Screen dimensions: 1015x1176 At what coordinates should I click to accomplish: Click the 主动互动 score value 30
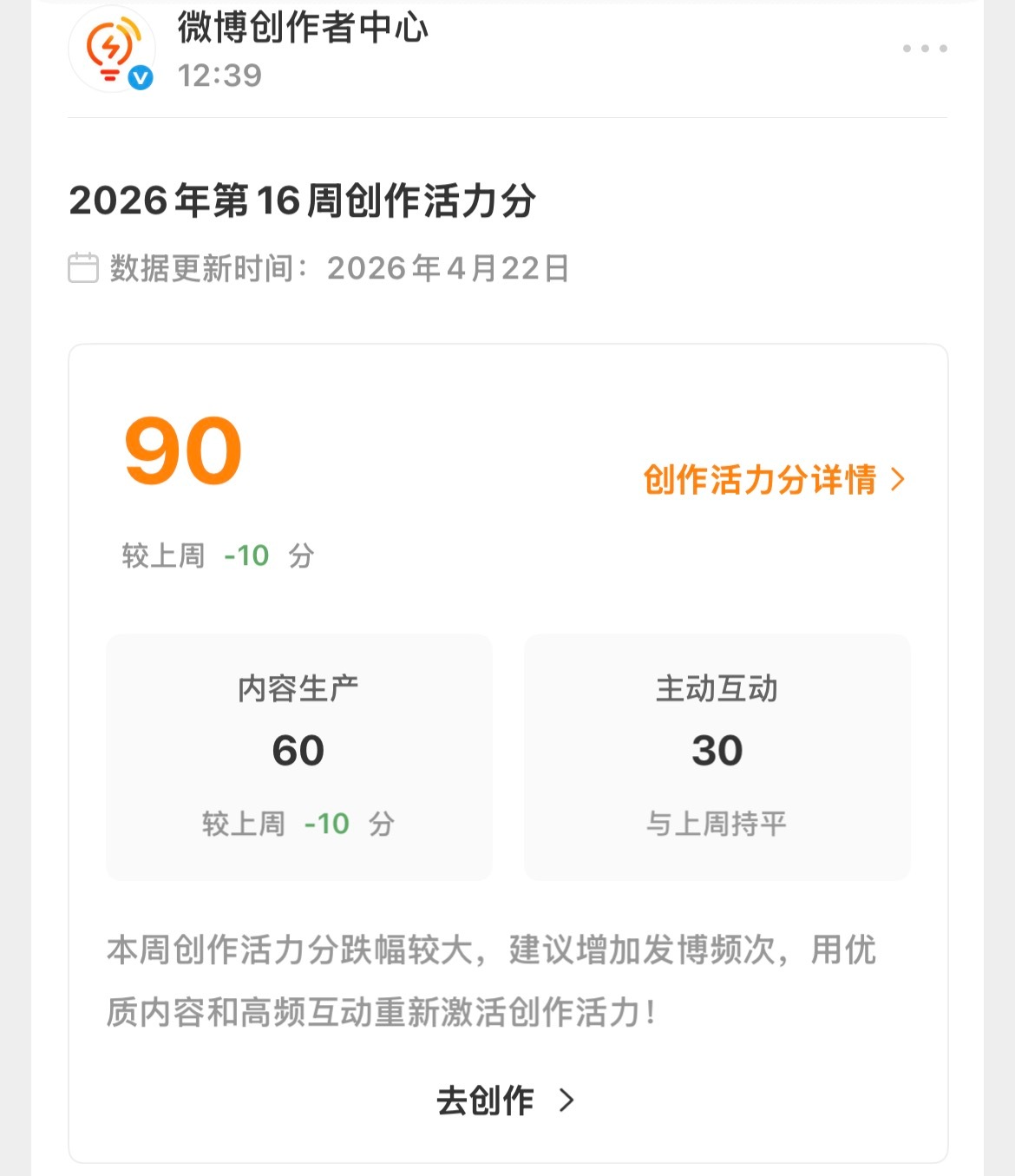717,752
